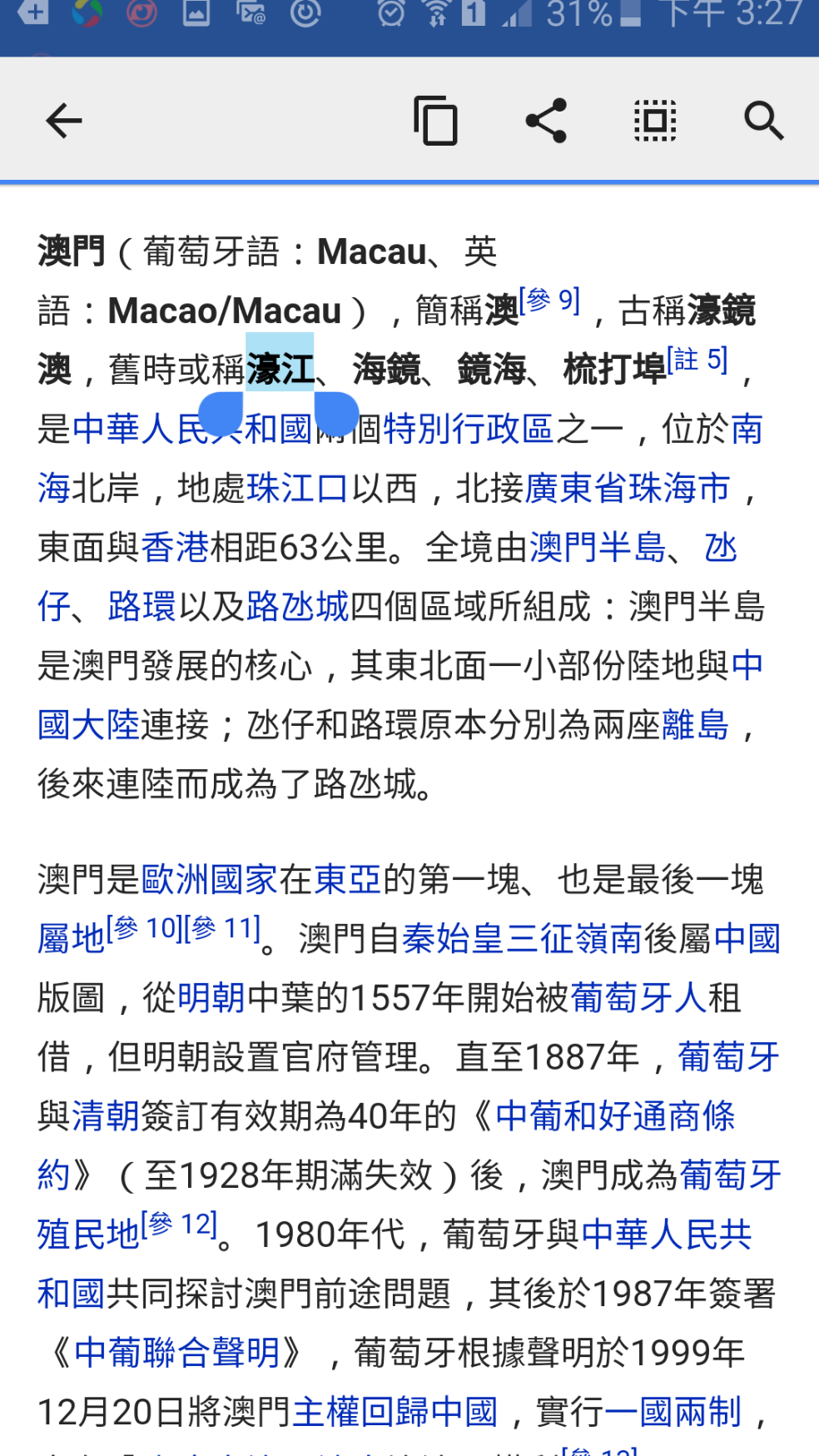
Task: Open the 秦始皇三征嶺南 link
Action: coord(521,939)
